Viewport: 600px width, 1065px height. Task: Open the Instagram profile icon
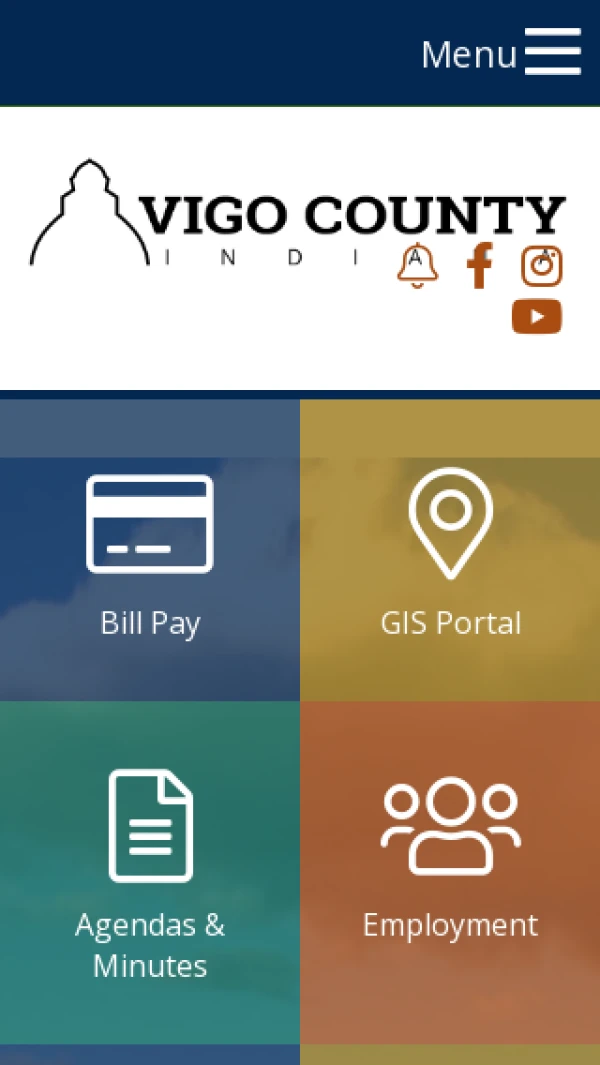[x=541, y=266]
